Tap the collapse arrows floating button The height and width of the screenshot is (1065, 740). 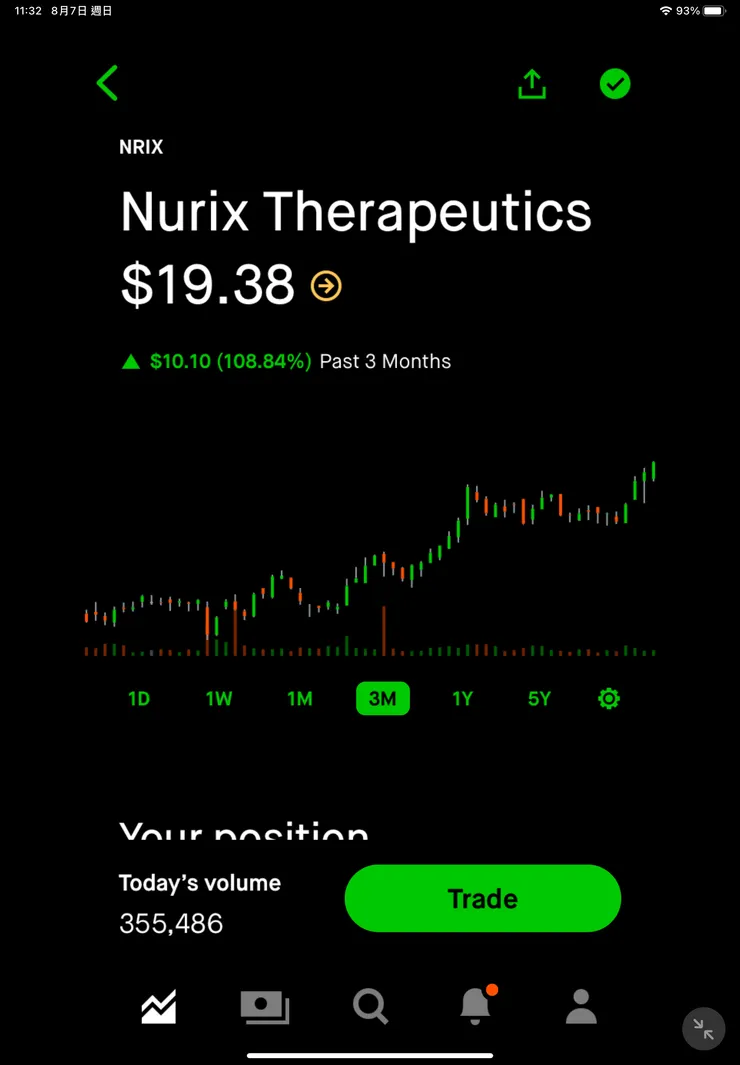click(703, 1028)
